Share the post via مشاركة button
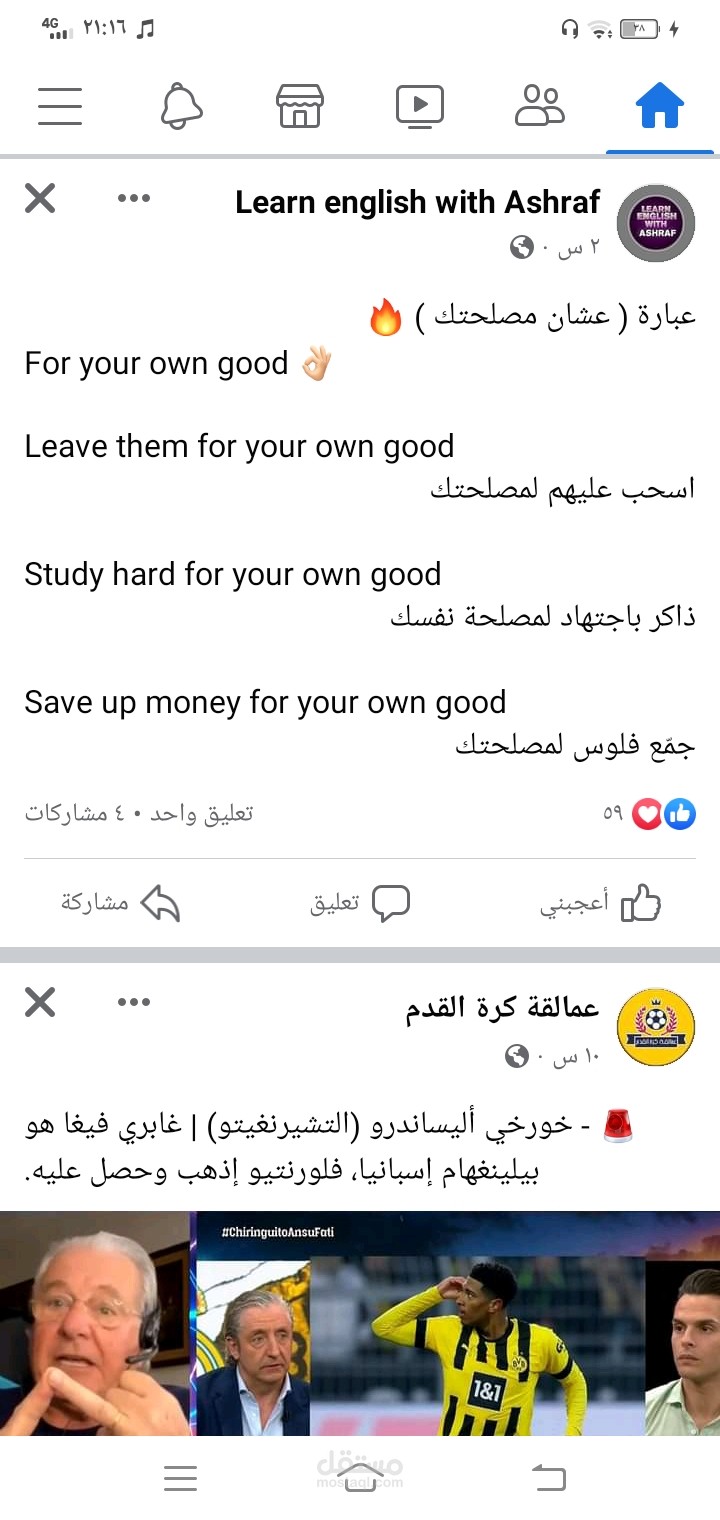 [120, 901]
